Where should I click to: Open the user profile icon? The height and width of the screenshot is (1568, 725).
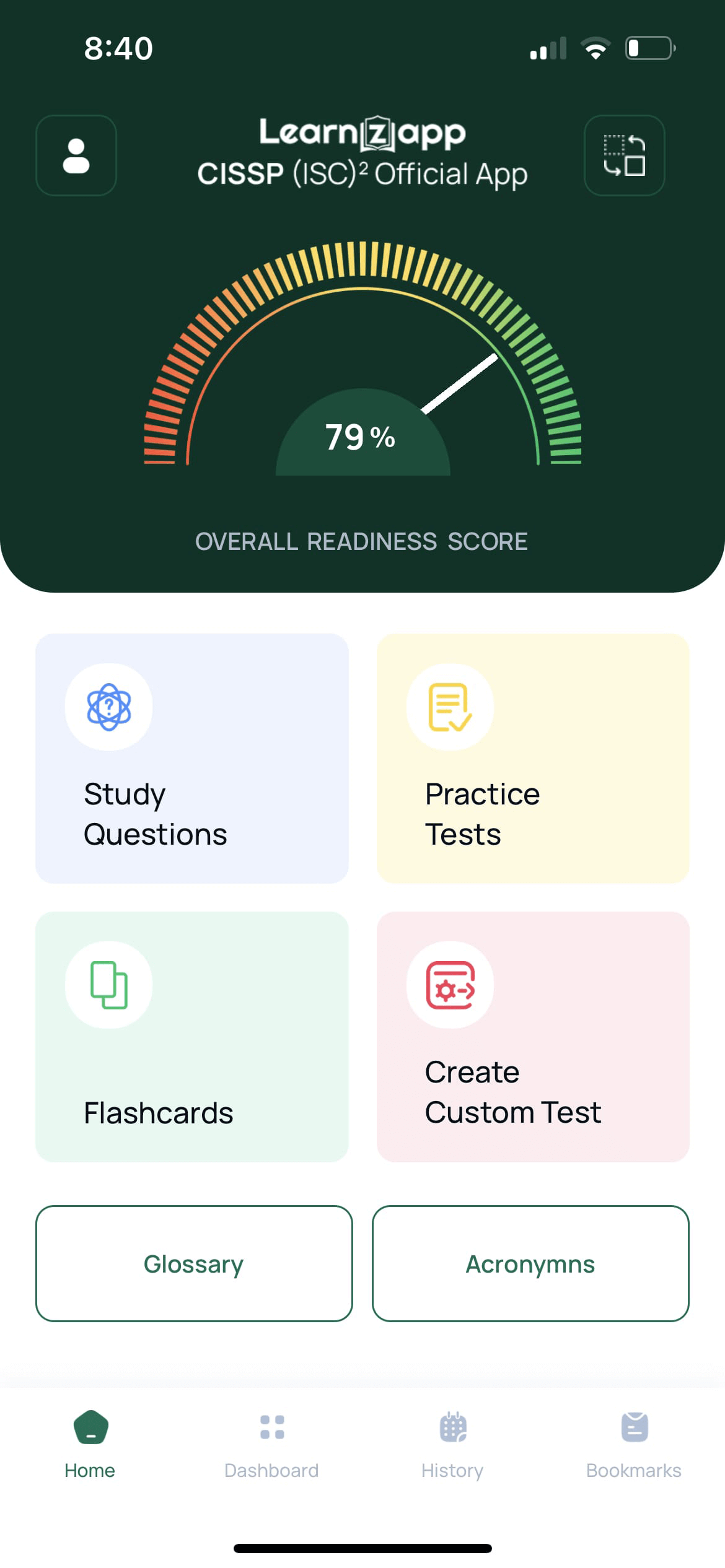click(x=76, y=155)
